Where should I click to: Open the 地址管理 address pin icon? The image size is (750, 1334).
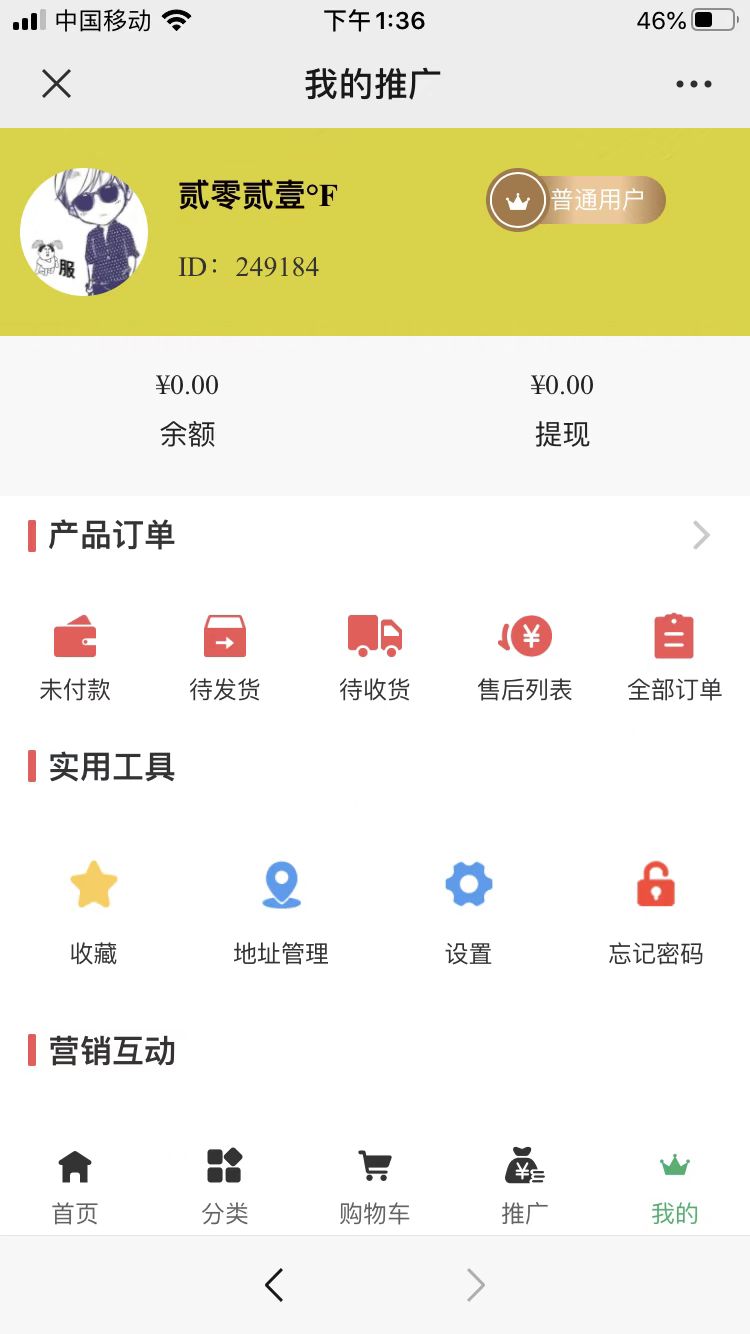[280, 885]
